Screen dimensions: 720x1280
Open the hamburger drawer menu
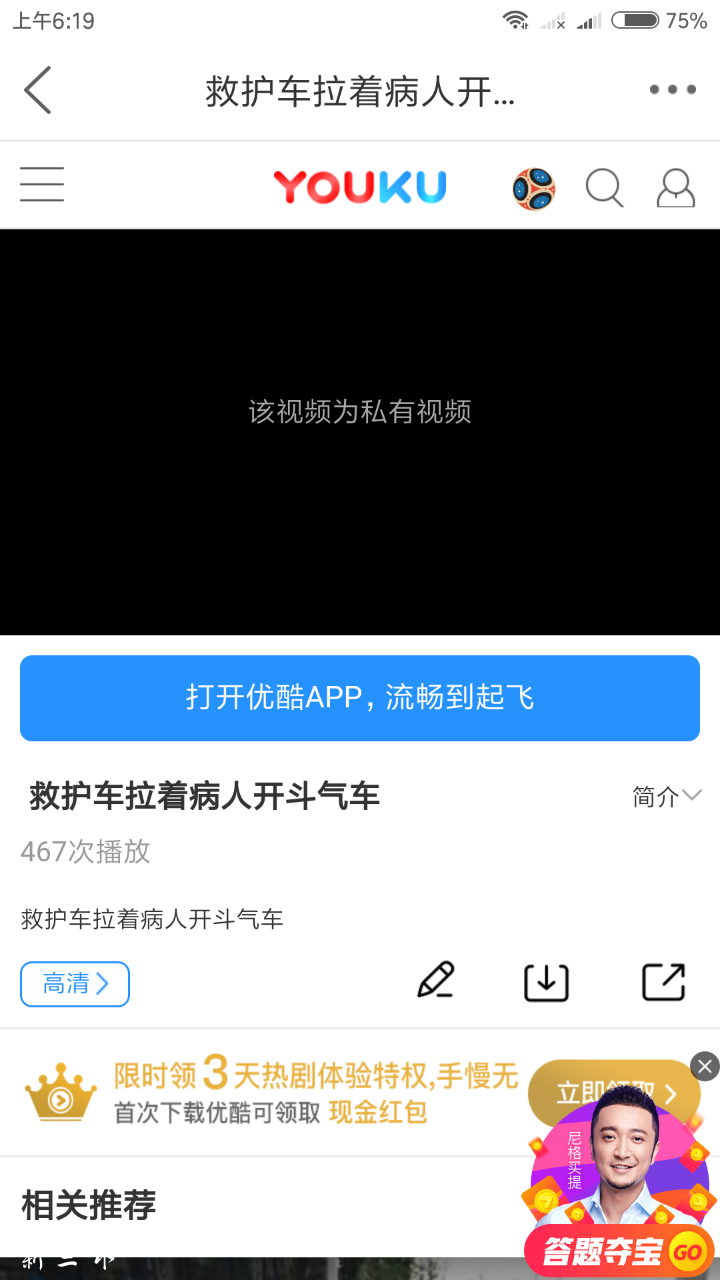[42, 185]
